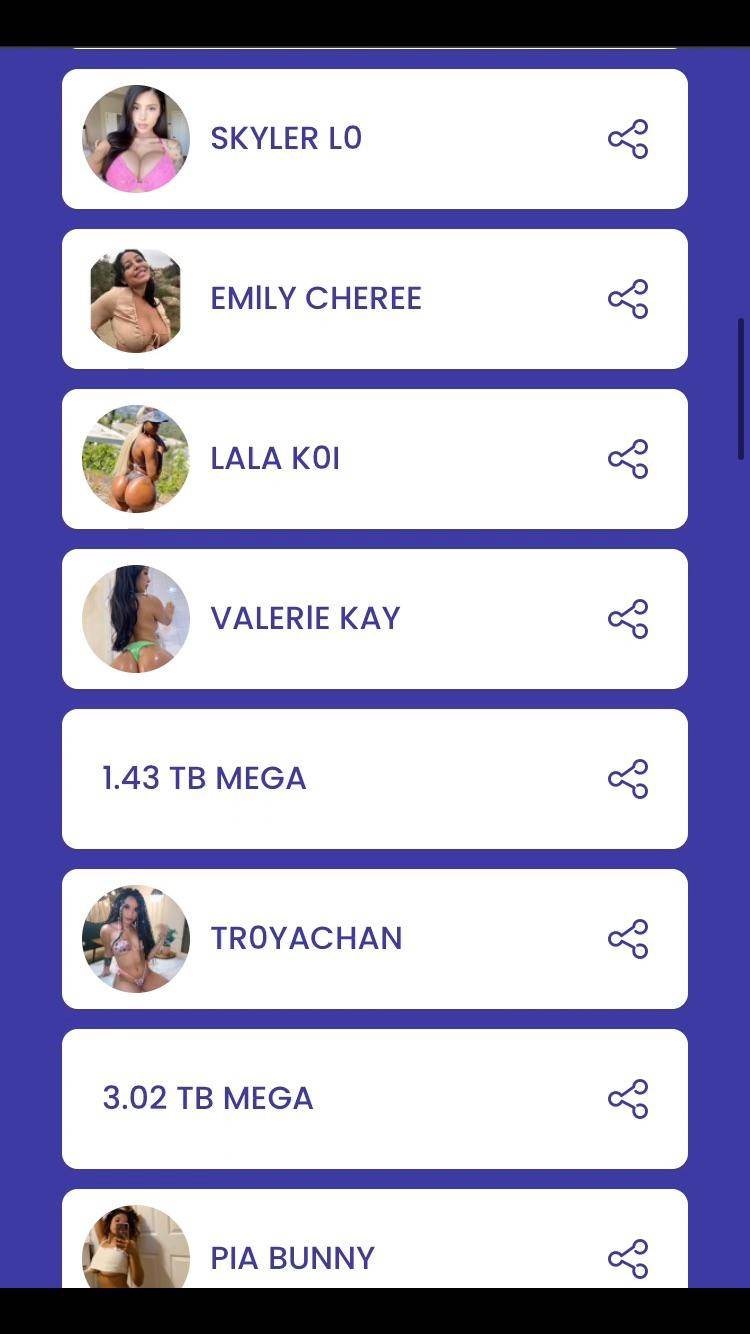Share the TR0YACHAN entry
This screenshot has height=1334, width=750.
[x=628, y=939]
